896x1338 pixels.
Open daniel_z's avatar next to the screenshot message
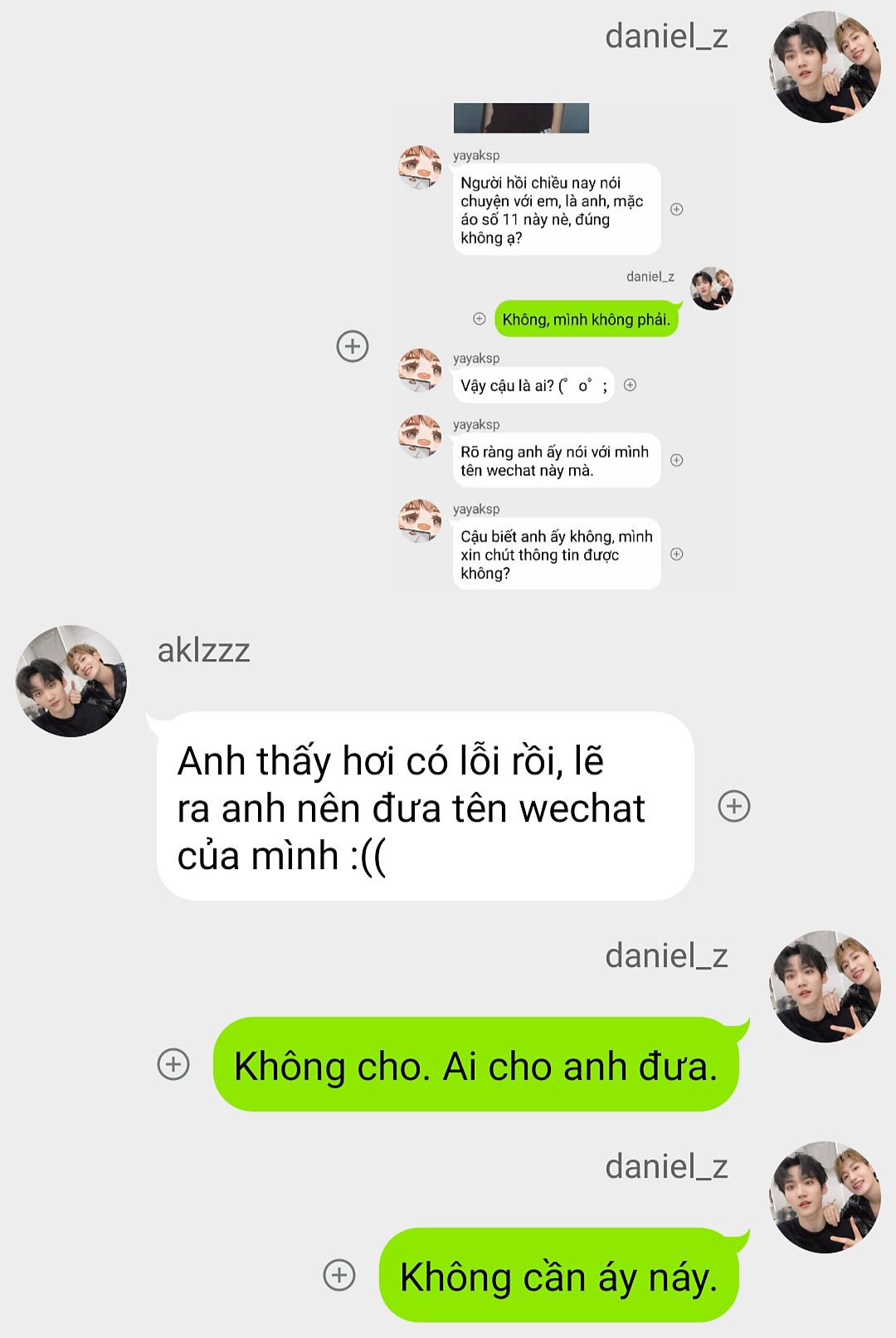(825, 67)
